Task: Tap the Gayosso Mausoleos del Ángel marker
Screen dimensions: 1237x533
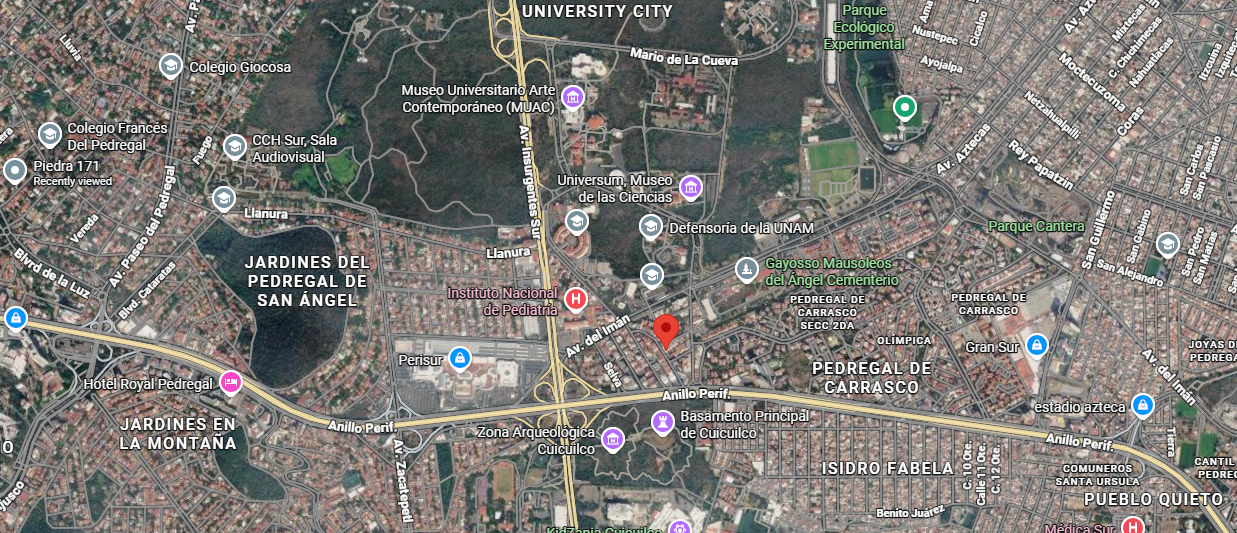Action: click(x=746, y=269)
